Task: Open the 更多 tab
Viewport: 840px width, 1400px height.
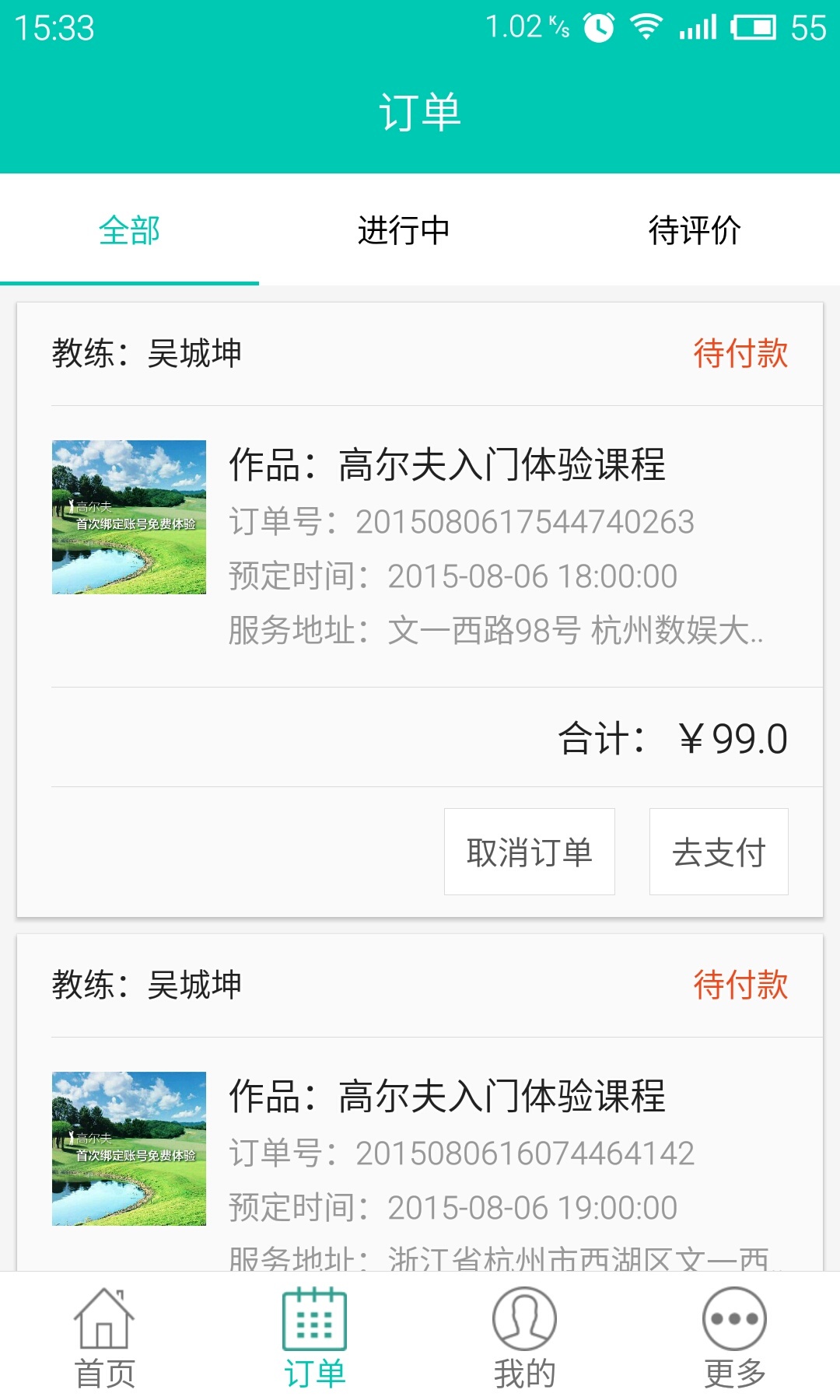Action: (x=734, y=1338)
